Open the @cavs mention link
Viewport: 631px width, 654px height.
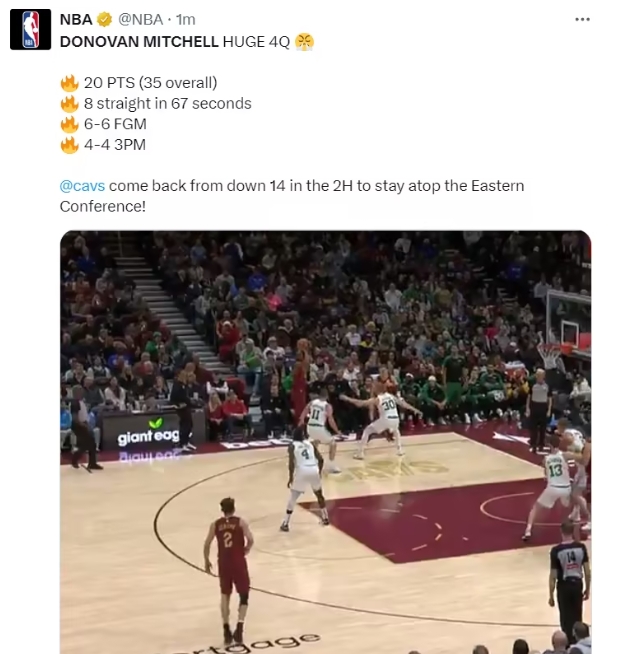[82, 186]
